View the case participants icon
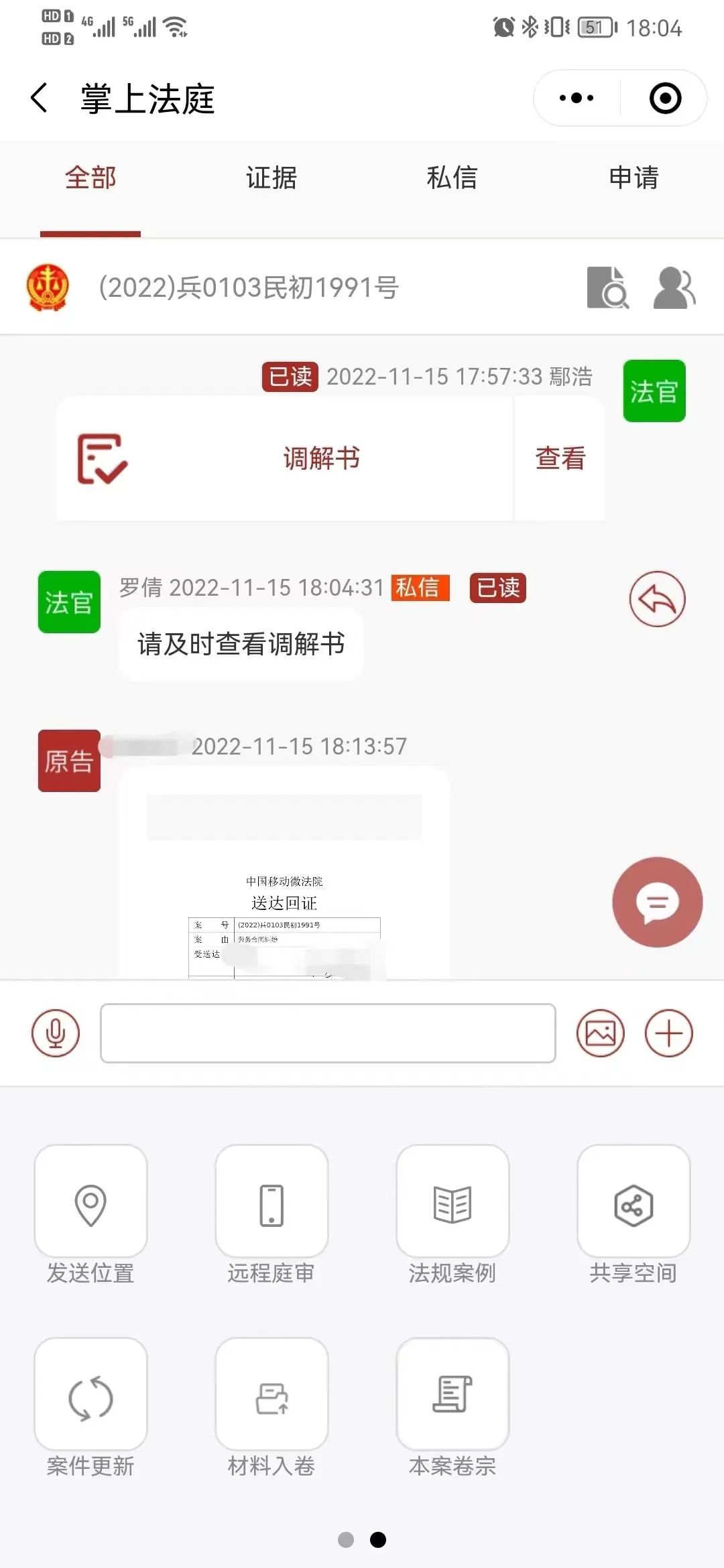The height and width of the screenshot is (1568, 724). click(x=674, y=288)
